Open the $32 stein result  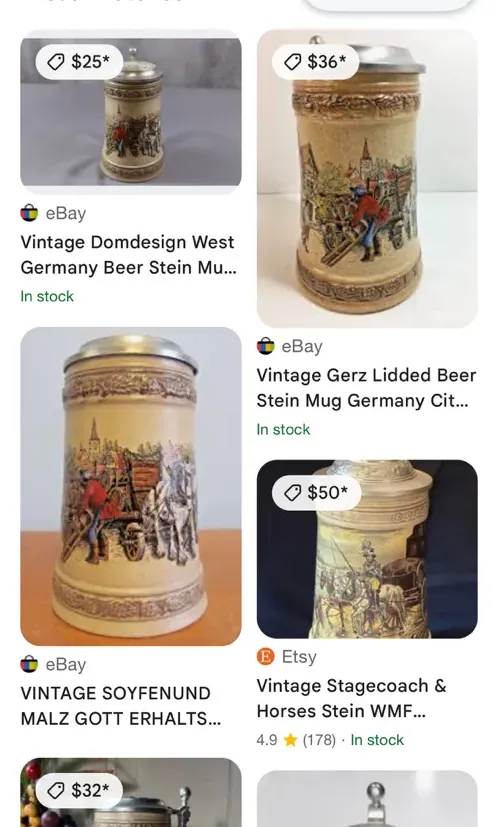pyautogui.click(x=131, y=792)
